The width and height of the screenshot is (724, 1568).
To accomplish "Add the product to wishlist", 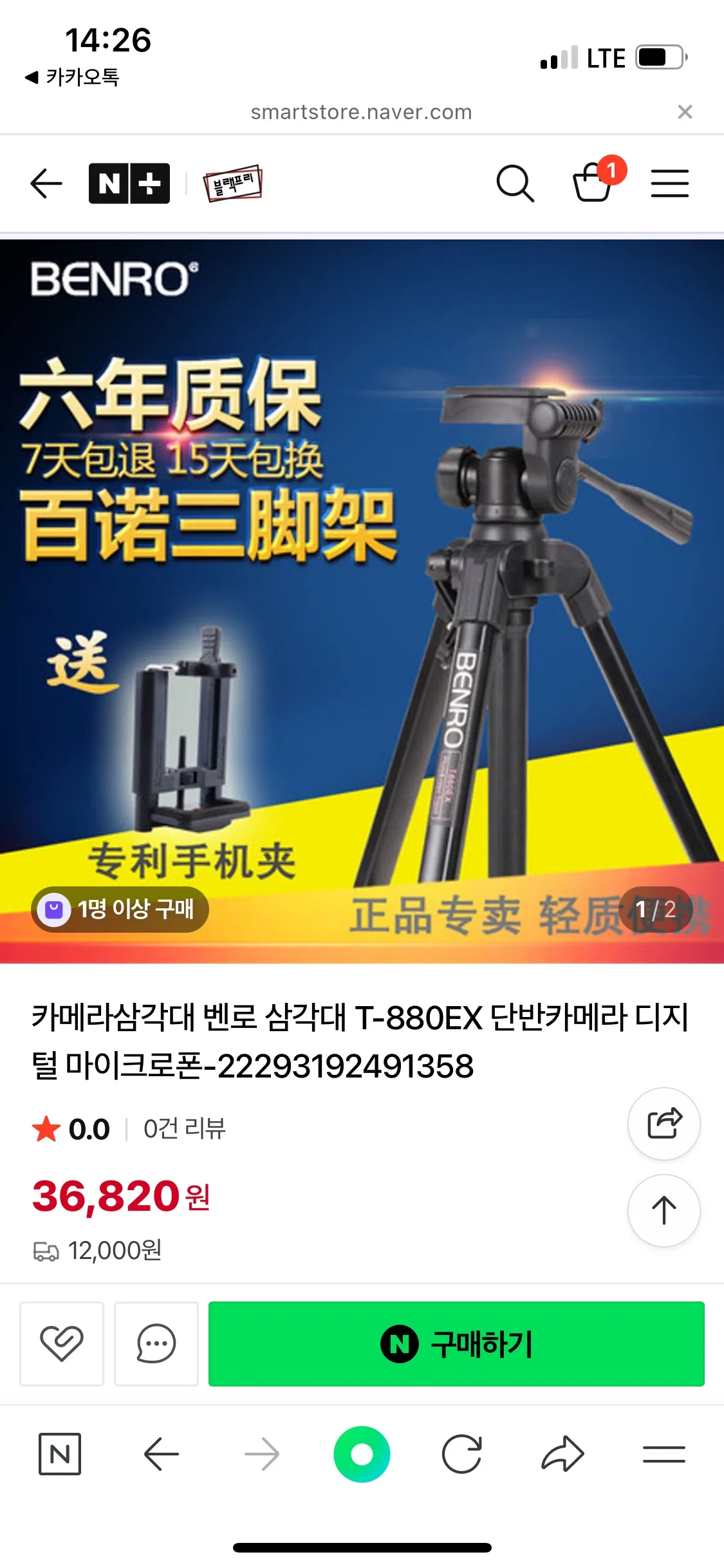I will tap(62, 1343).
